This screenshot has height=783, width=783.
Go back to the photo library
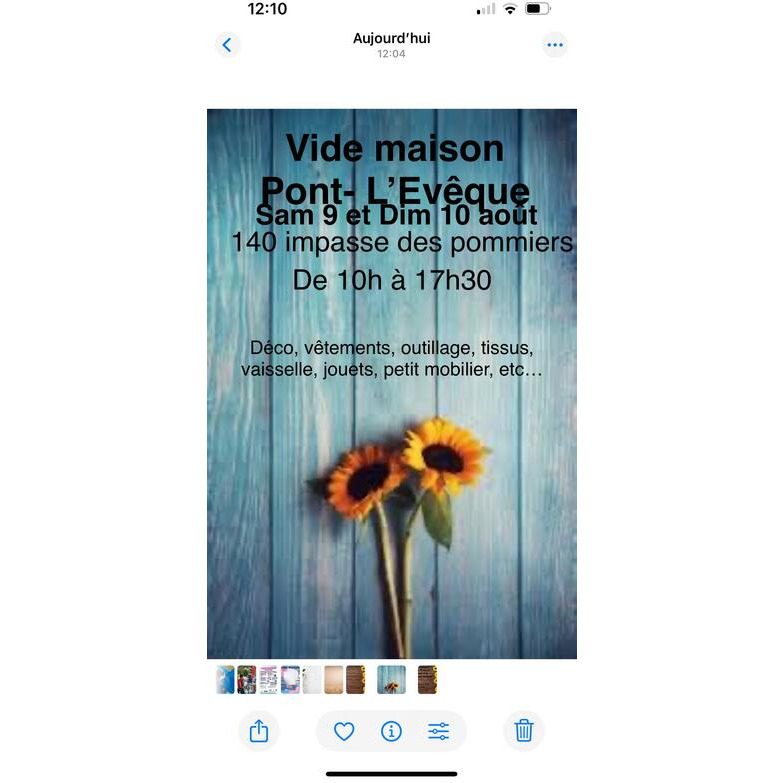point(227,45)
